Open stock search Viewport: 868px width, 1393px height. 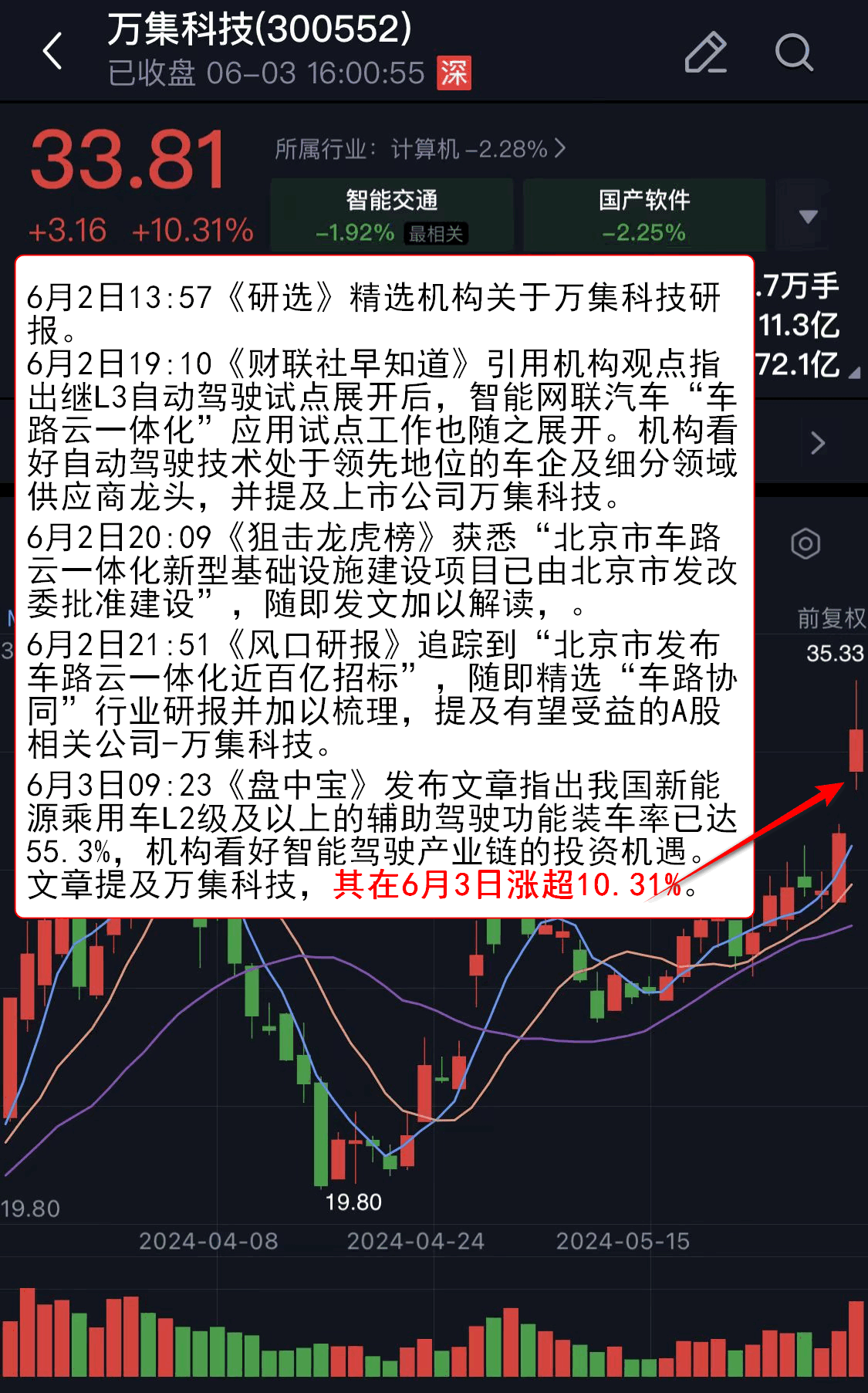[x=793, y=52]
